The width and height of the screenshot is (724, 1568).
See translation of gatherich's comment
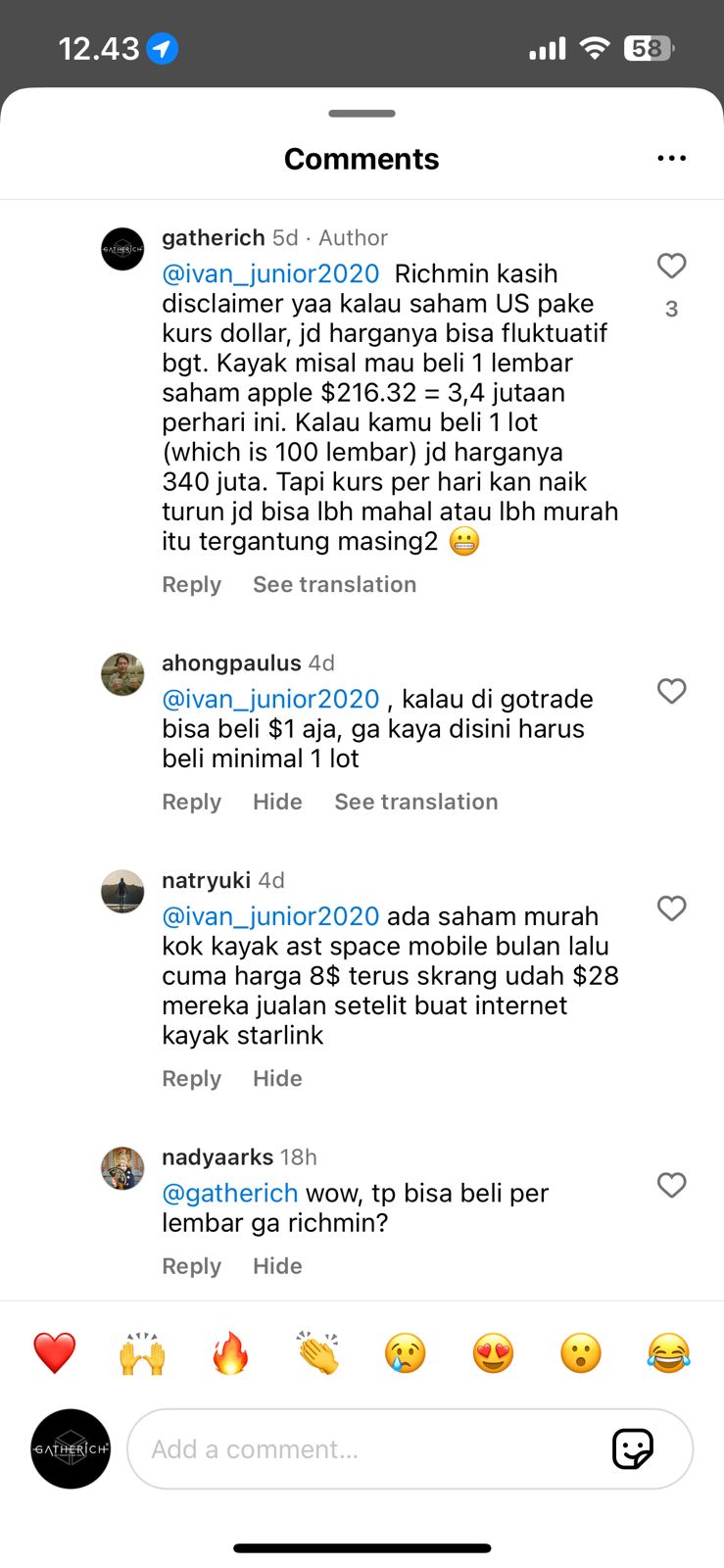[334, 585]
